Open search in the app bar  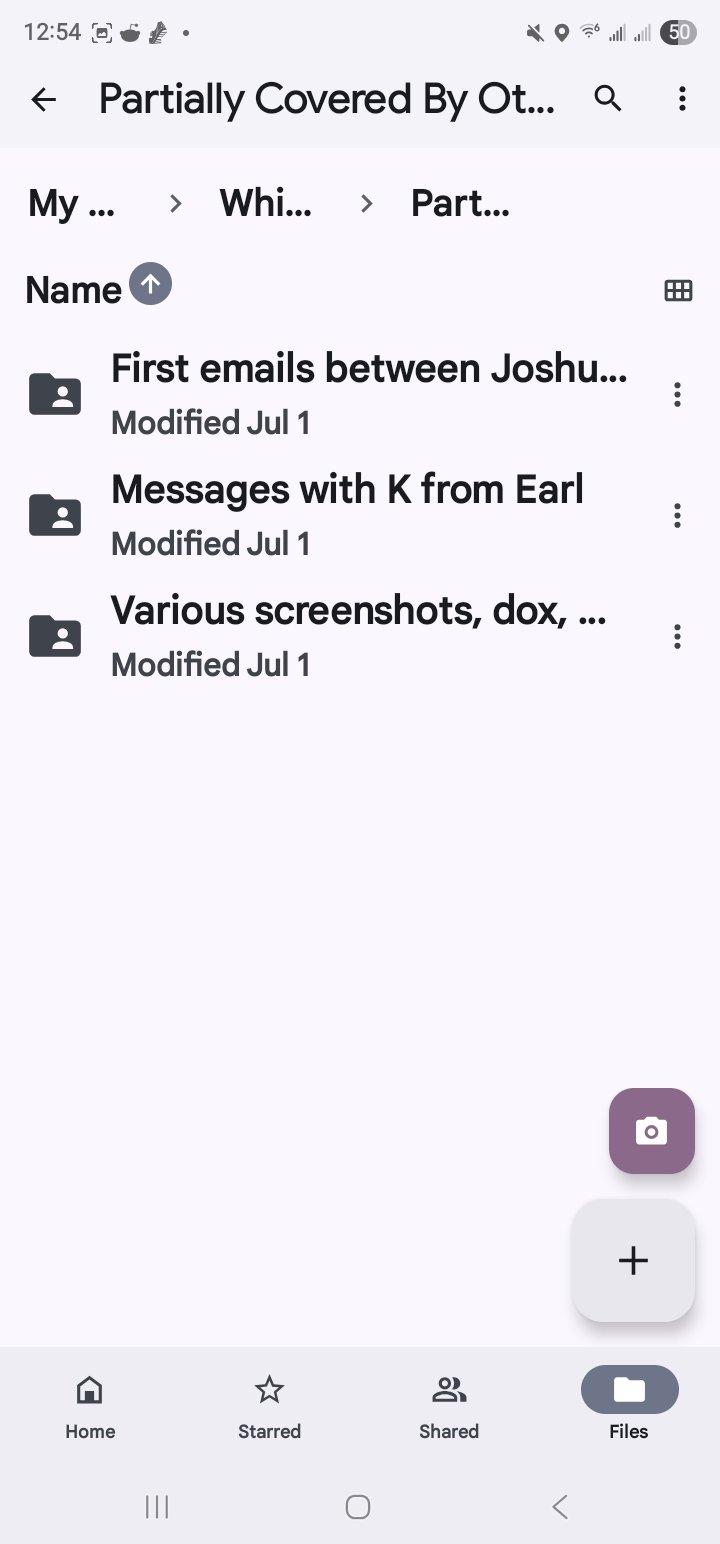pos(608,98)
